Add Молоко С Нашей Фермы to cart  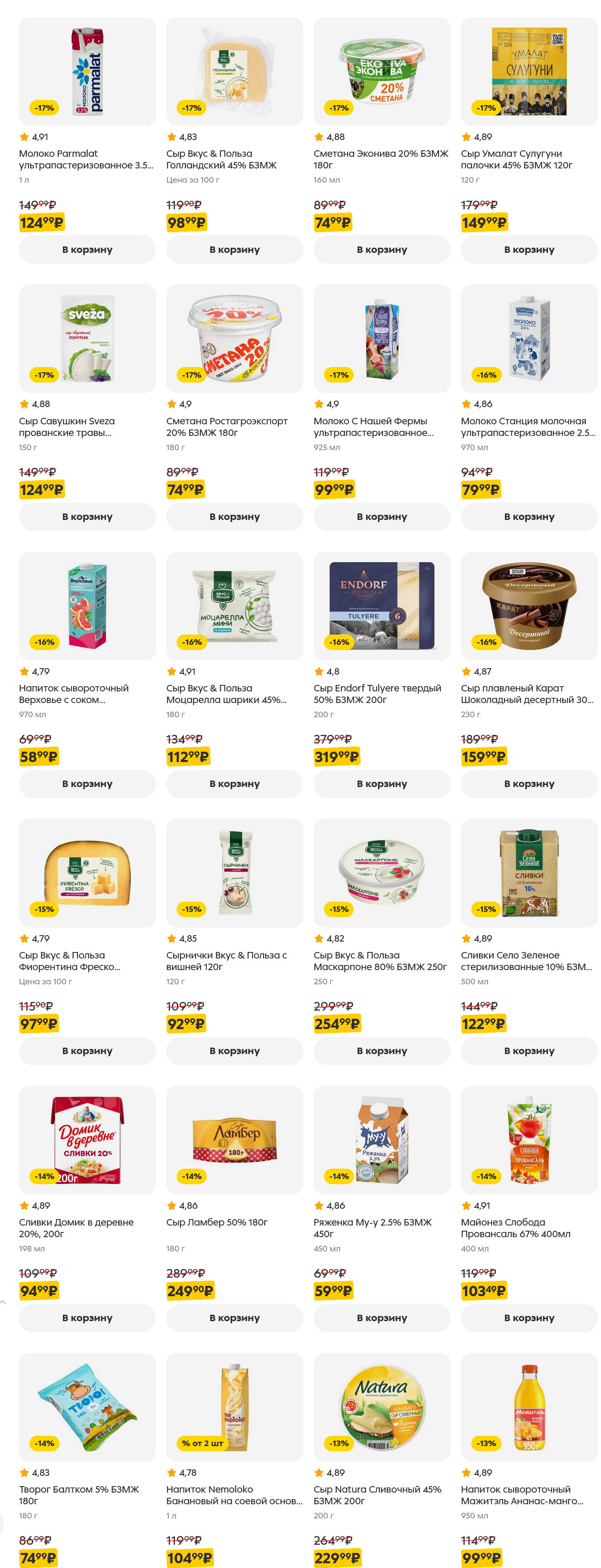click(x=382, y=516)
